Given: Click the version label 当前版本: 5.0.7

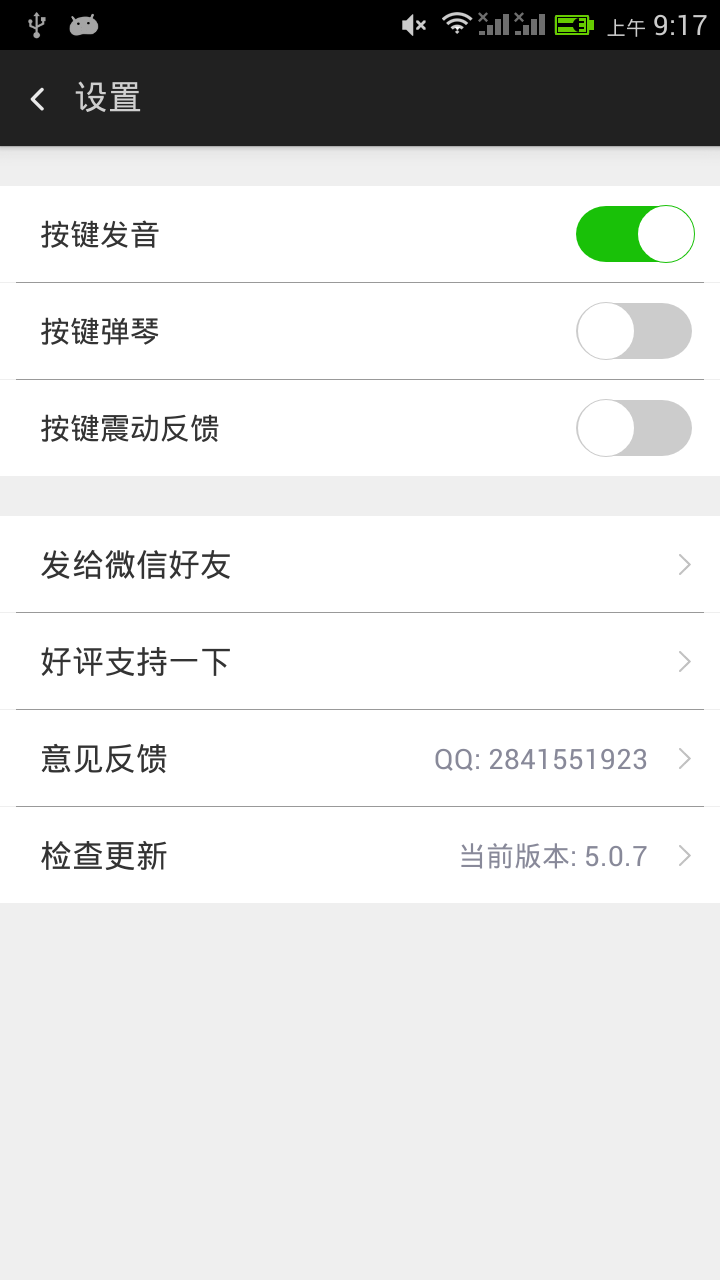Looking at the screenshot, I should (552, 856).
